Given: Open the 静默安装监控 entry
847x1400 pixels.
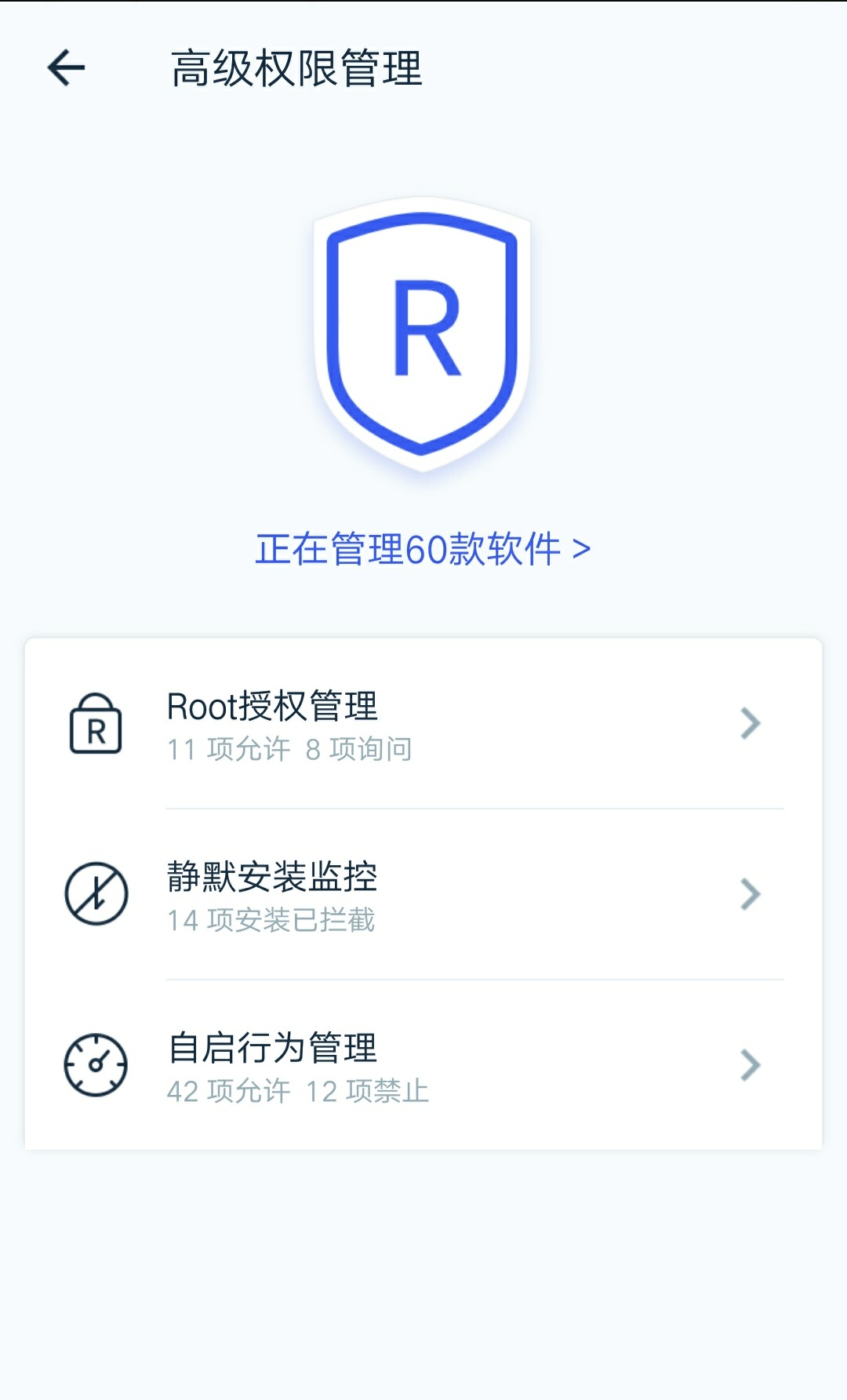Looking at the screenshot, I should click(271, 878).
